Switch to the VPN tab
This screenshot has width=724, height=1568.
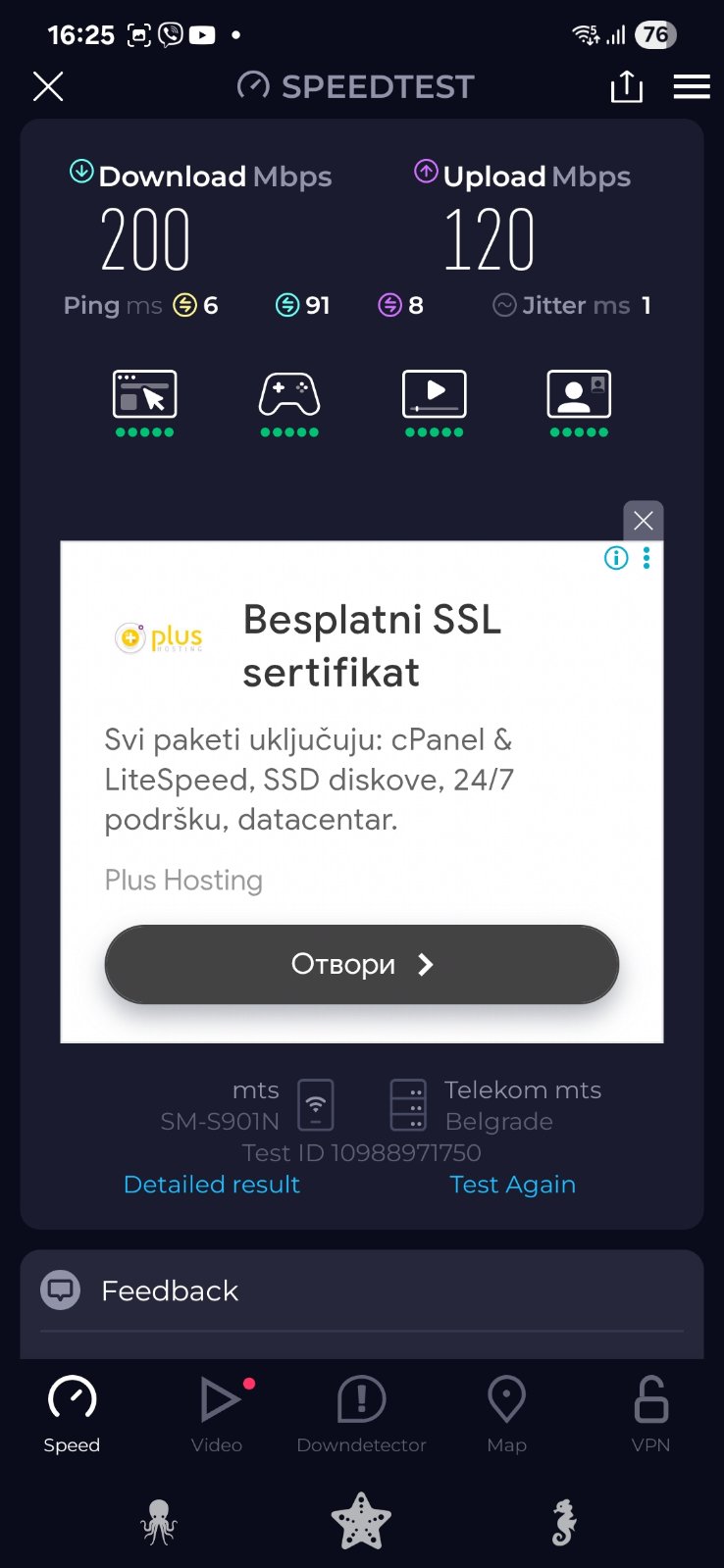point(650,1413)
